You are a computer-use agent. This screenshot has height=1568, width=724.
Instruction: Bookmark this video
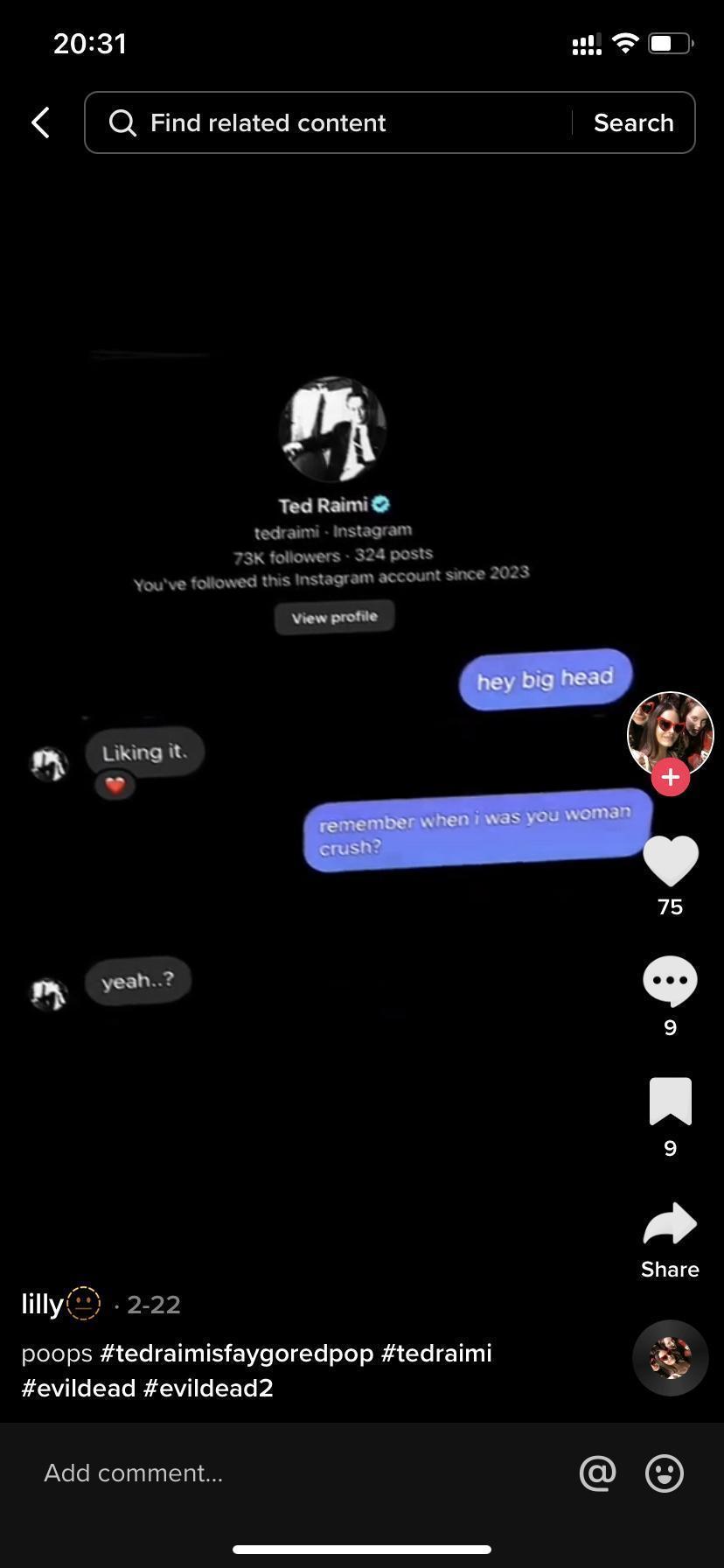(670, 1101)
